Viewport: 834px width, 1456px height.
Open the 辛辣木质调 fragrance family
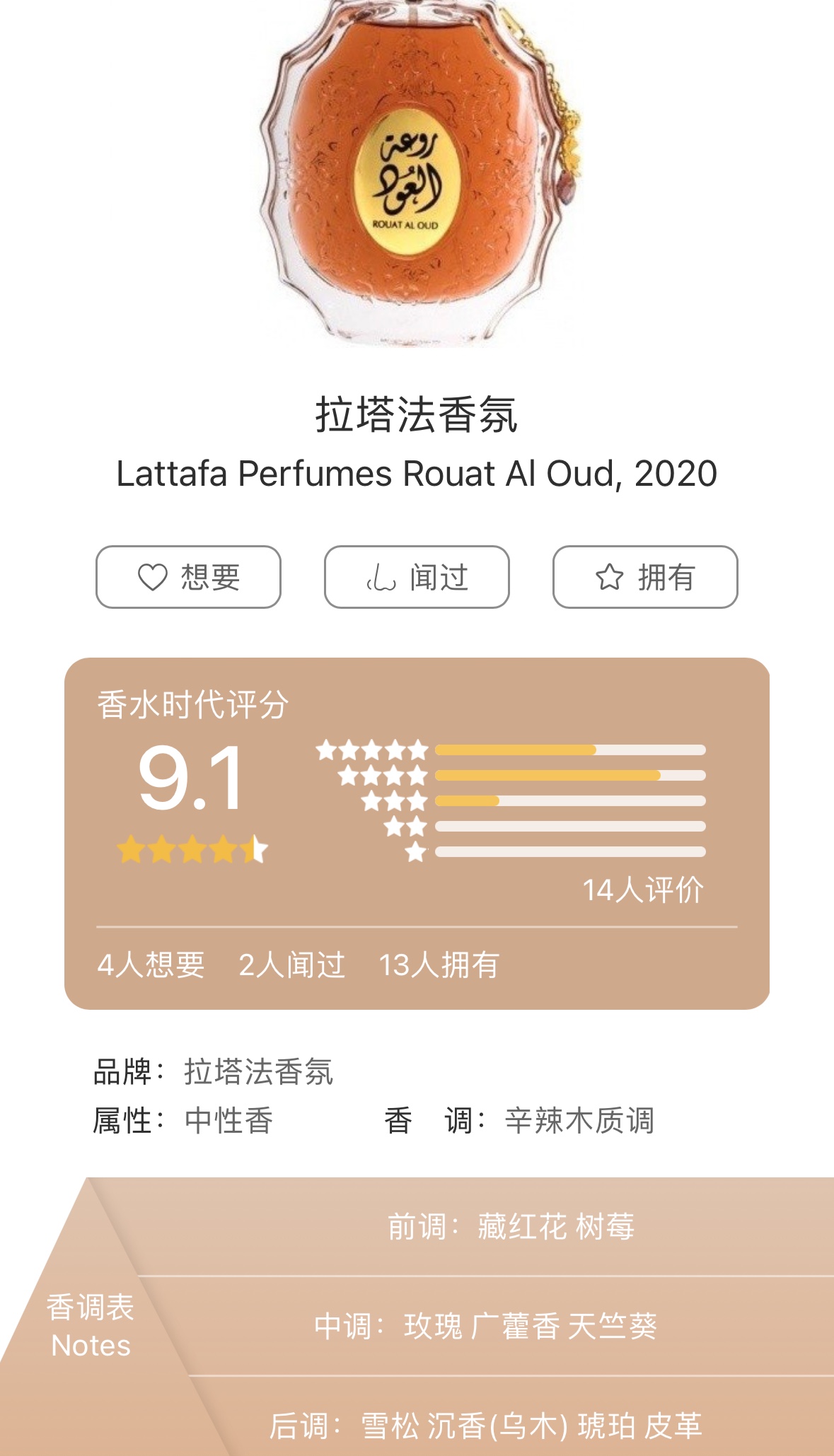pyautogui.click(x=579, y=1121)
